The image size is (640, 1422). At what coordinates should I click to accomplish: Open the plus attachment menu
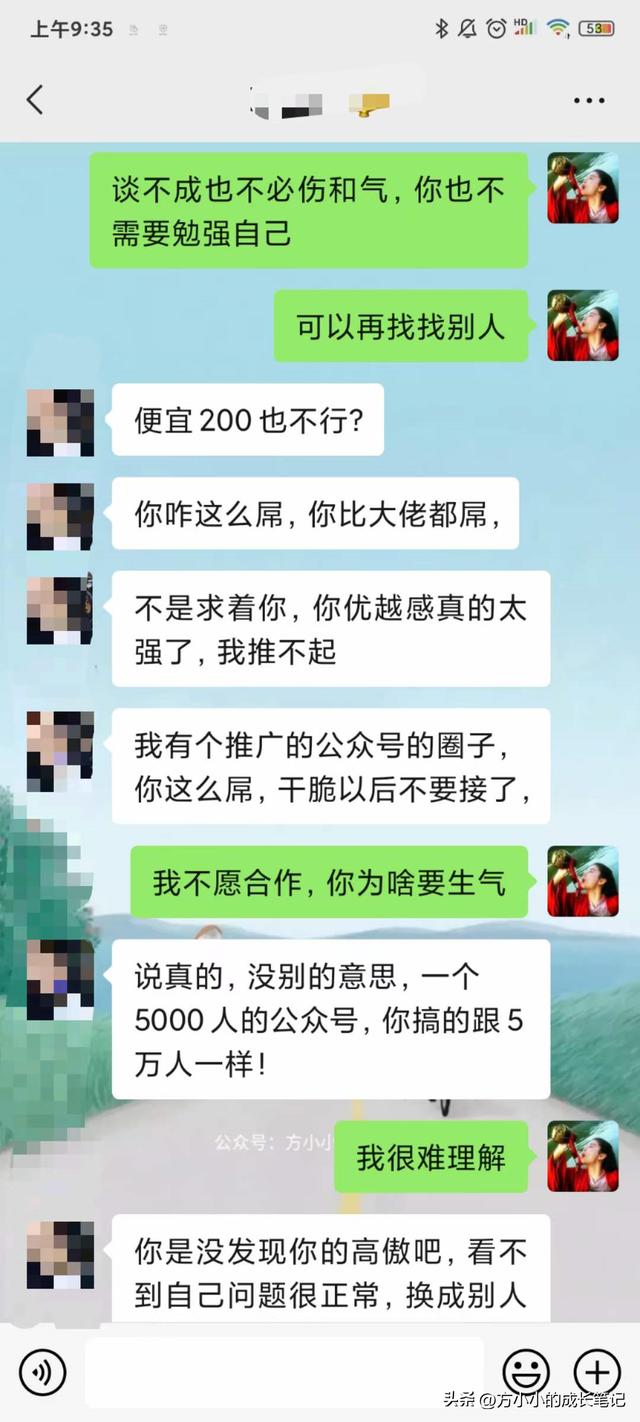[597, 1372]
